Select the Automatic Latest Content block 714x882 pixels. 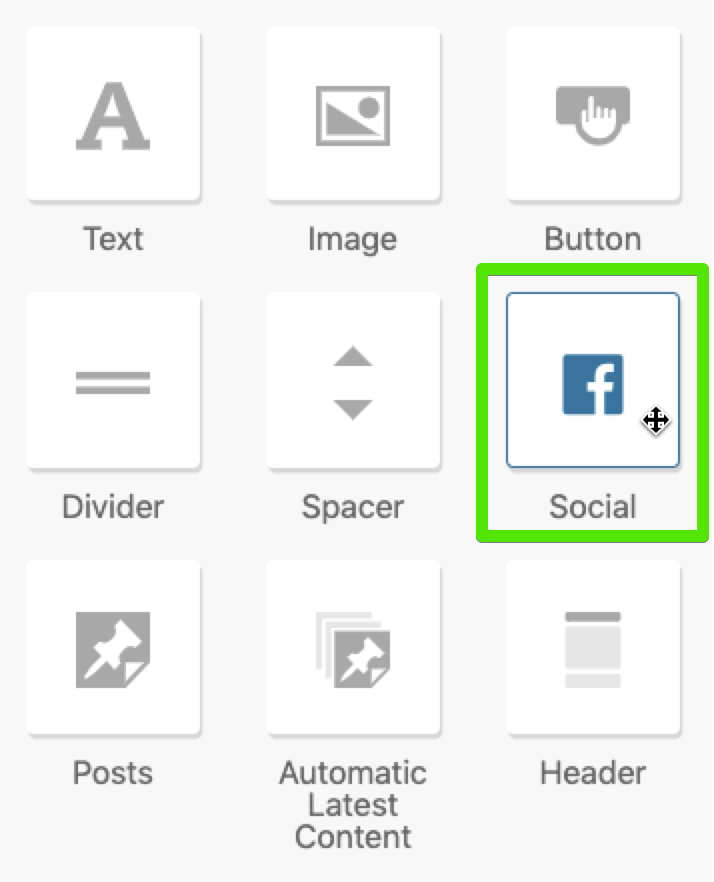click(x=353, y=649)
